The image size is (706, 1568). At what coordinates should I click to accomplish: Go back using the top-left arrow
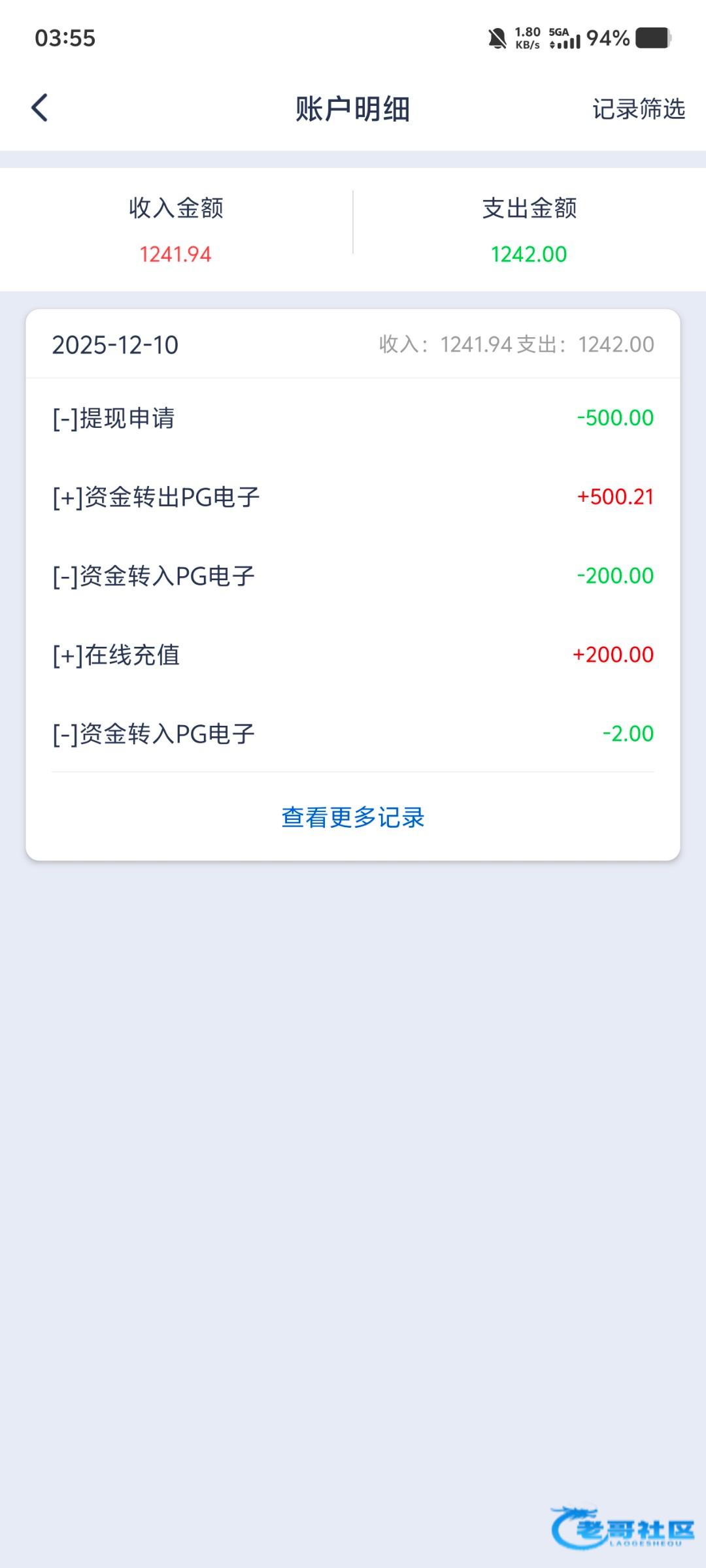[x=40, y=108]
